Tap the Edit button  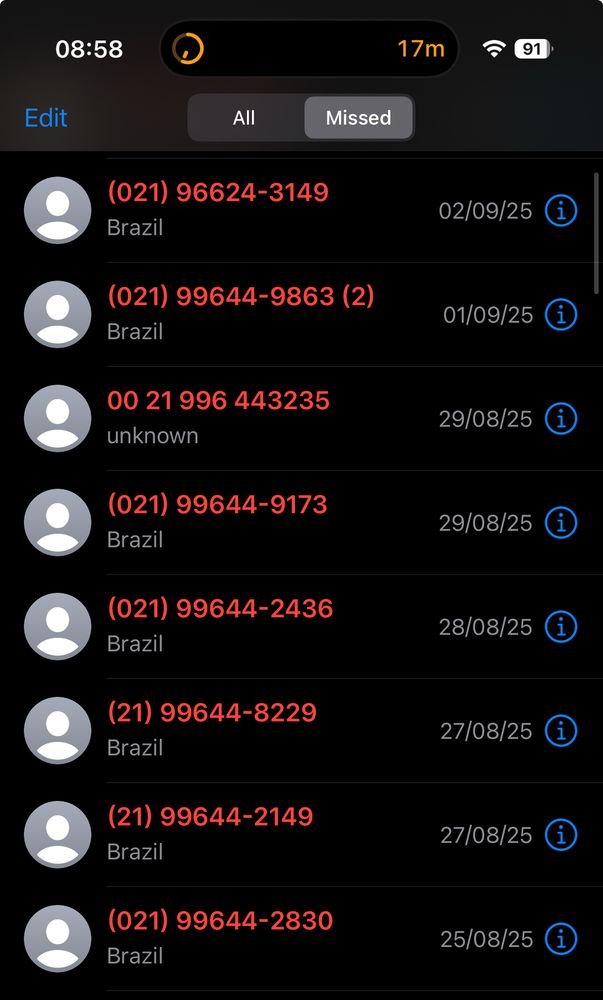46,118
